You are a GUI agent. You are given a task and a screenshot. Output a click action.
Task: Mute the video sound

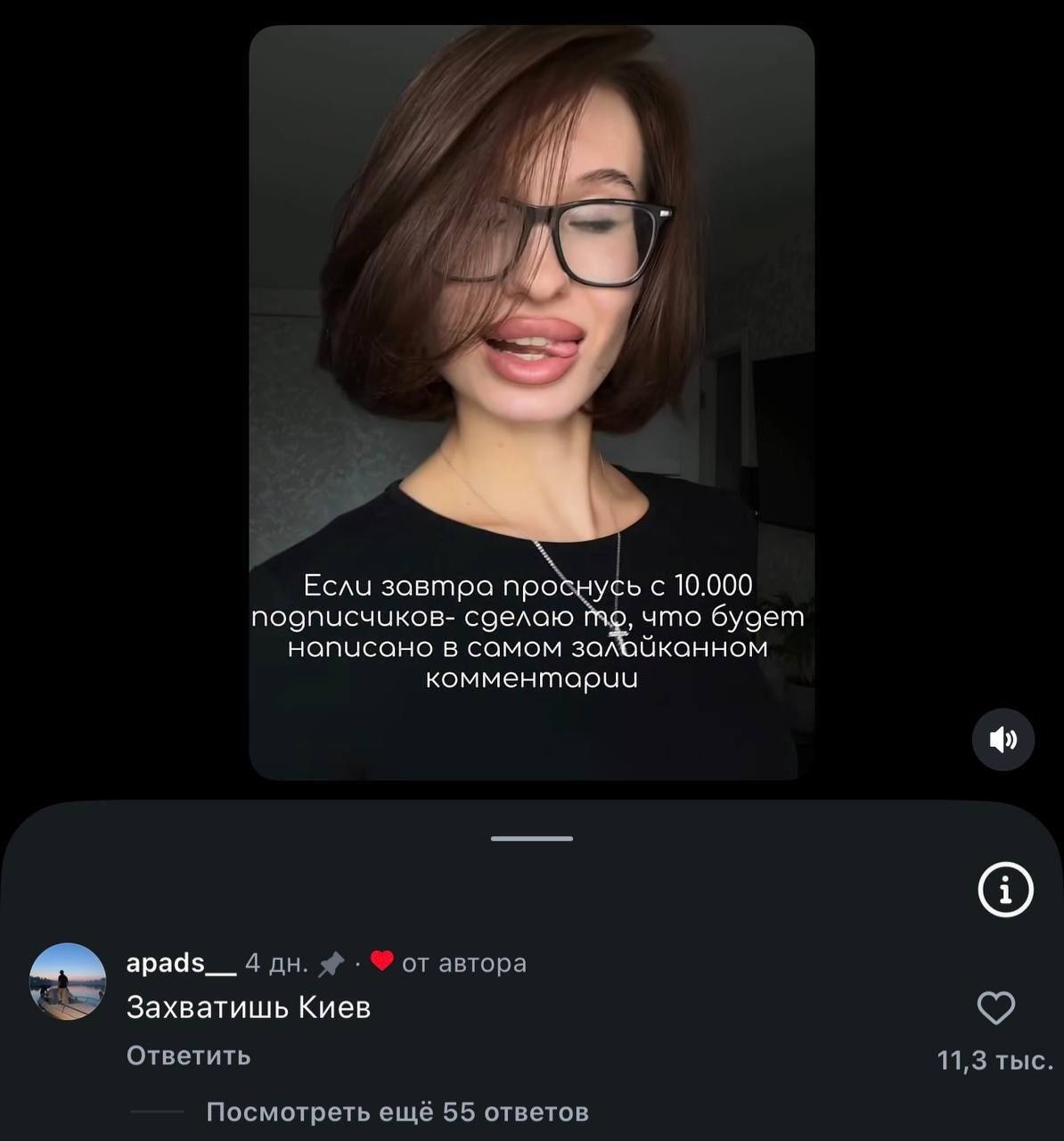tap(1003, 739)
